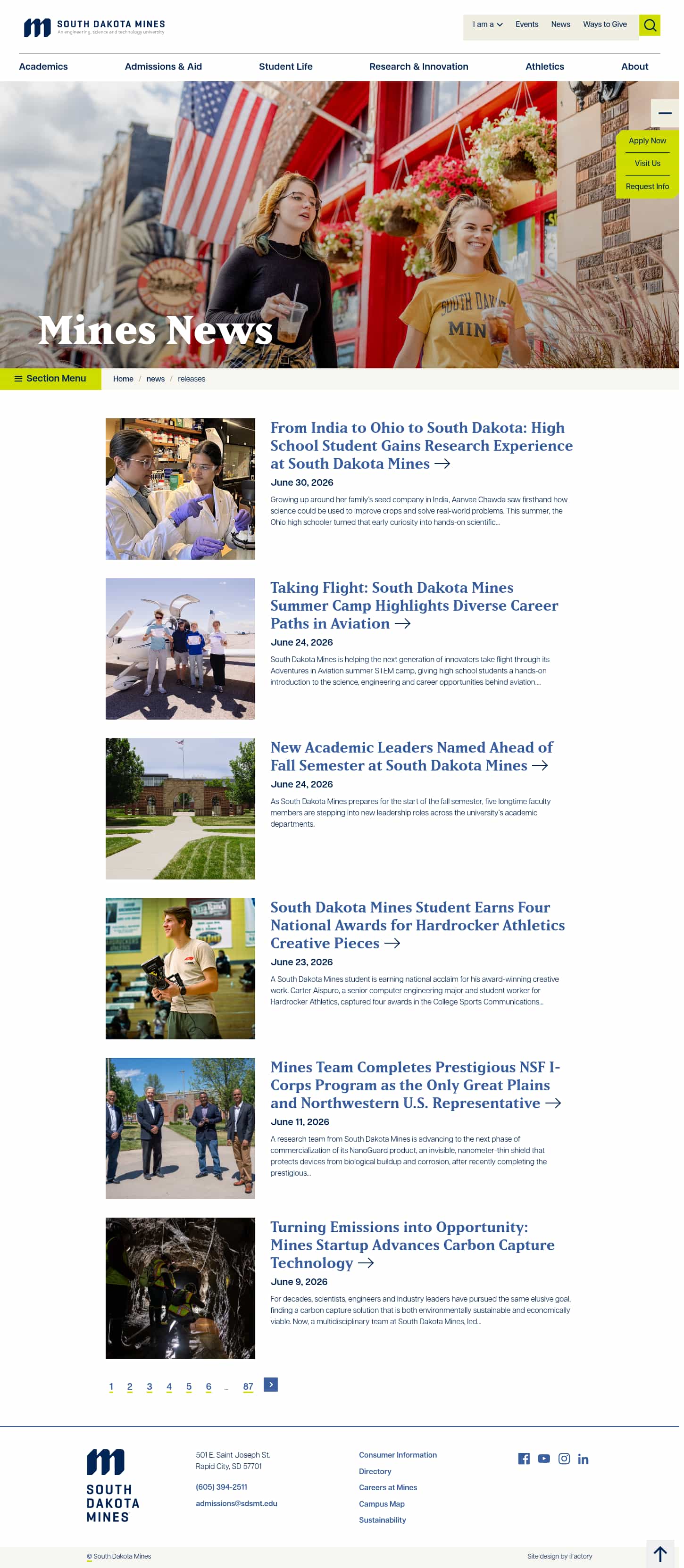Read the India to Ohio research story

pos(421,445)
